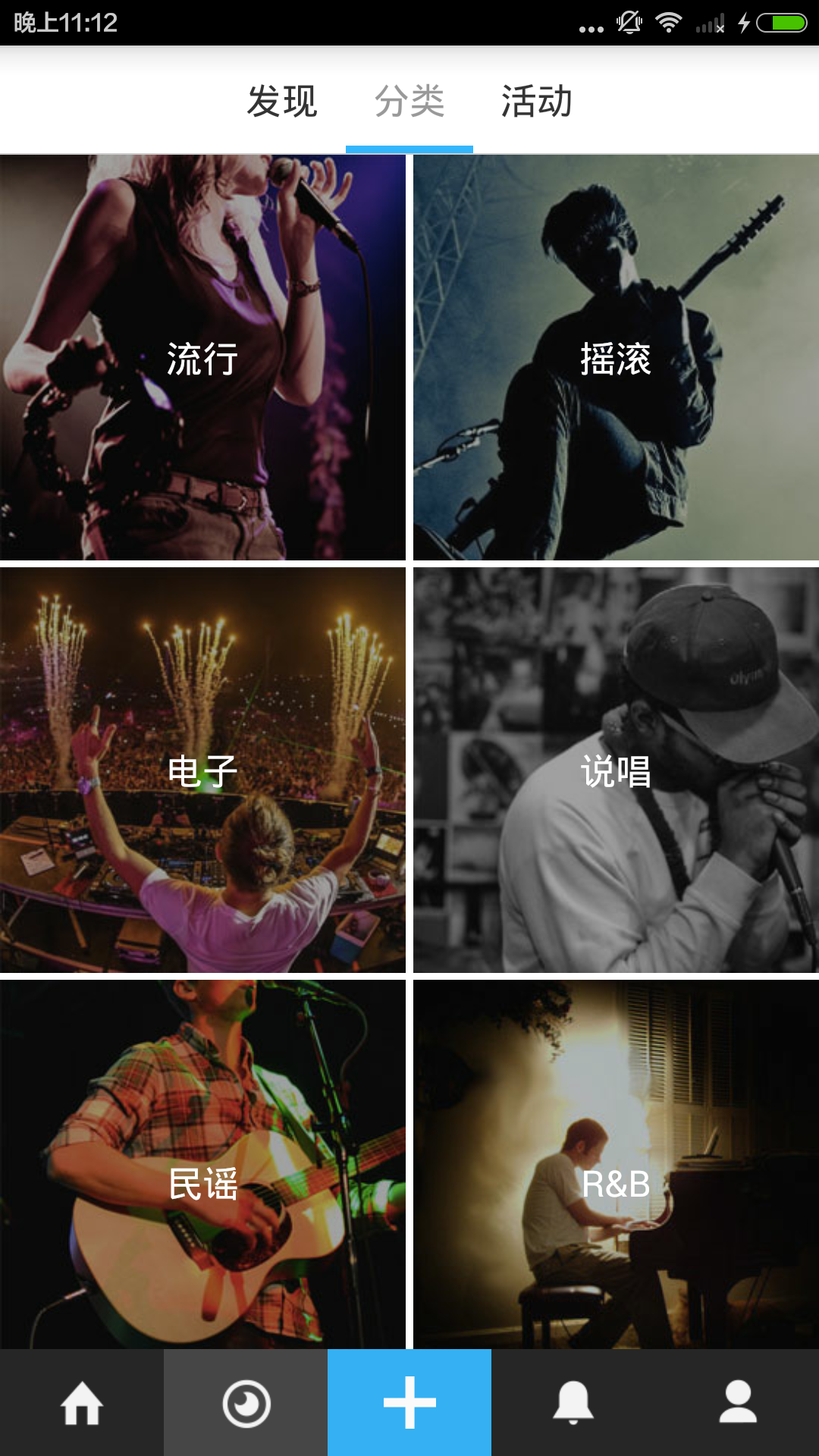Open the notifications bell
This screenshot has width=819, height=1456.
573,1403
